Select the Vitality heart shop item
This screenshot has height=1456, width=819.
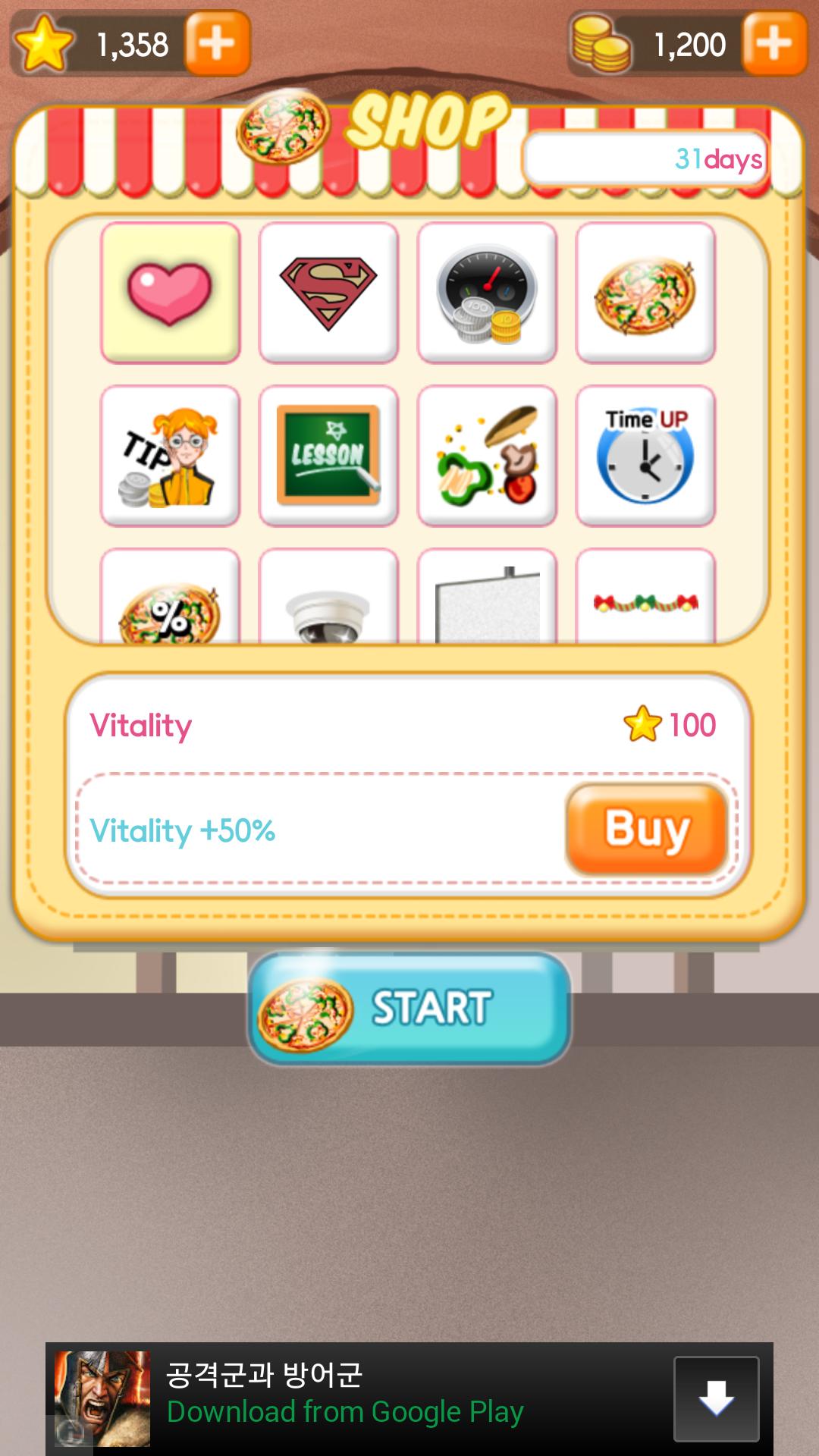tap(171, 293)
